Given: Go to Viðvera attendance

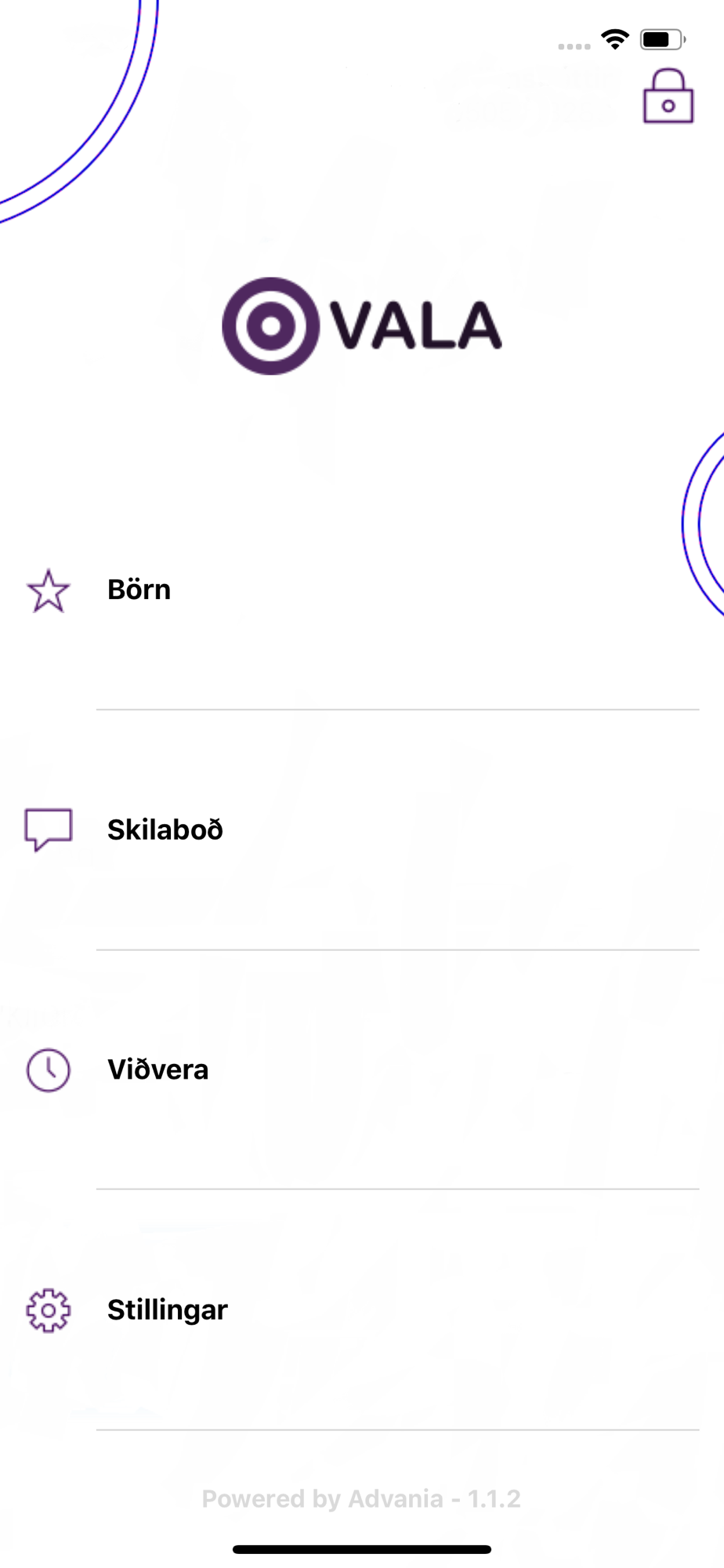Looking at the screenshot, I should 362,1070.
